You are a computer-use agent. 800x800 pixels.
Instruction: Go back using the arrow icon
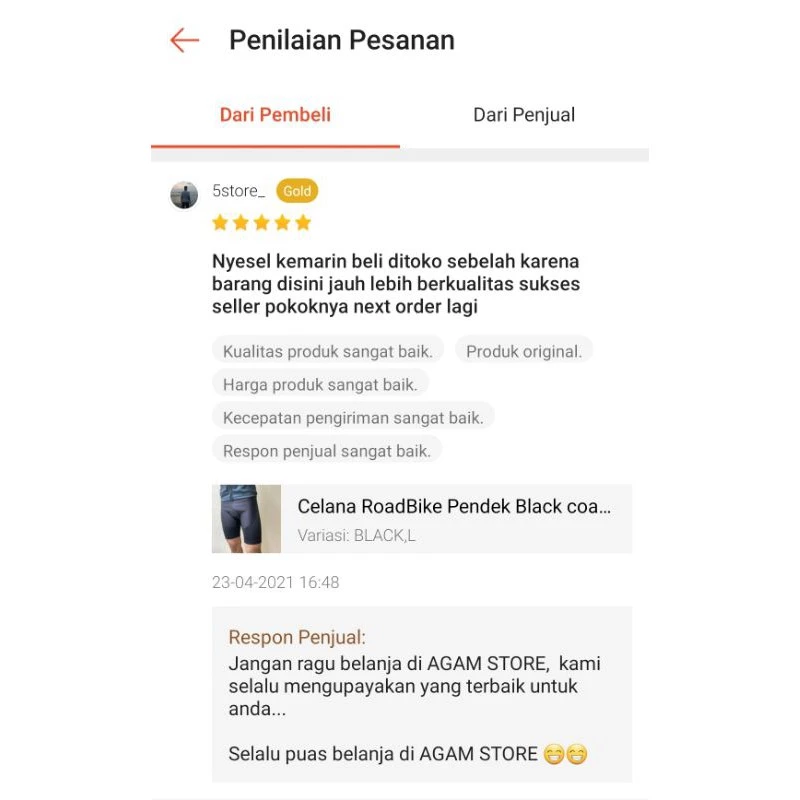(185, 40)
